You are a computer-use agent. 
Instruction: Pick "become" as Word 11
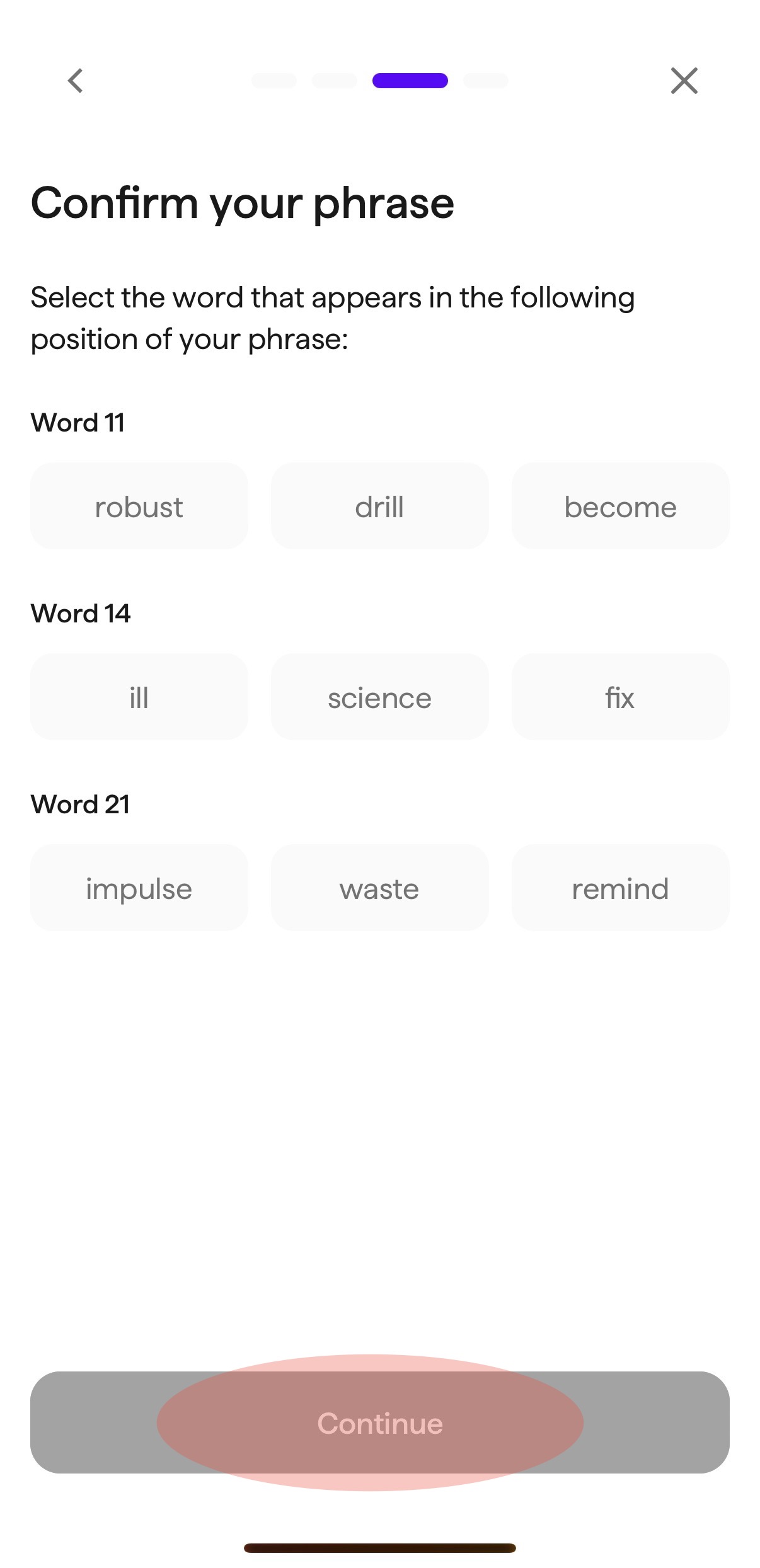[620, 506]
